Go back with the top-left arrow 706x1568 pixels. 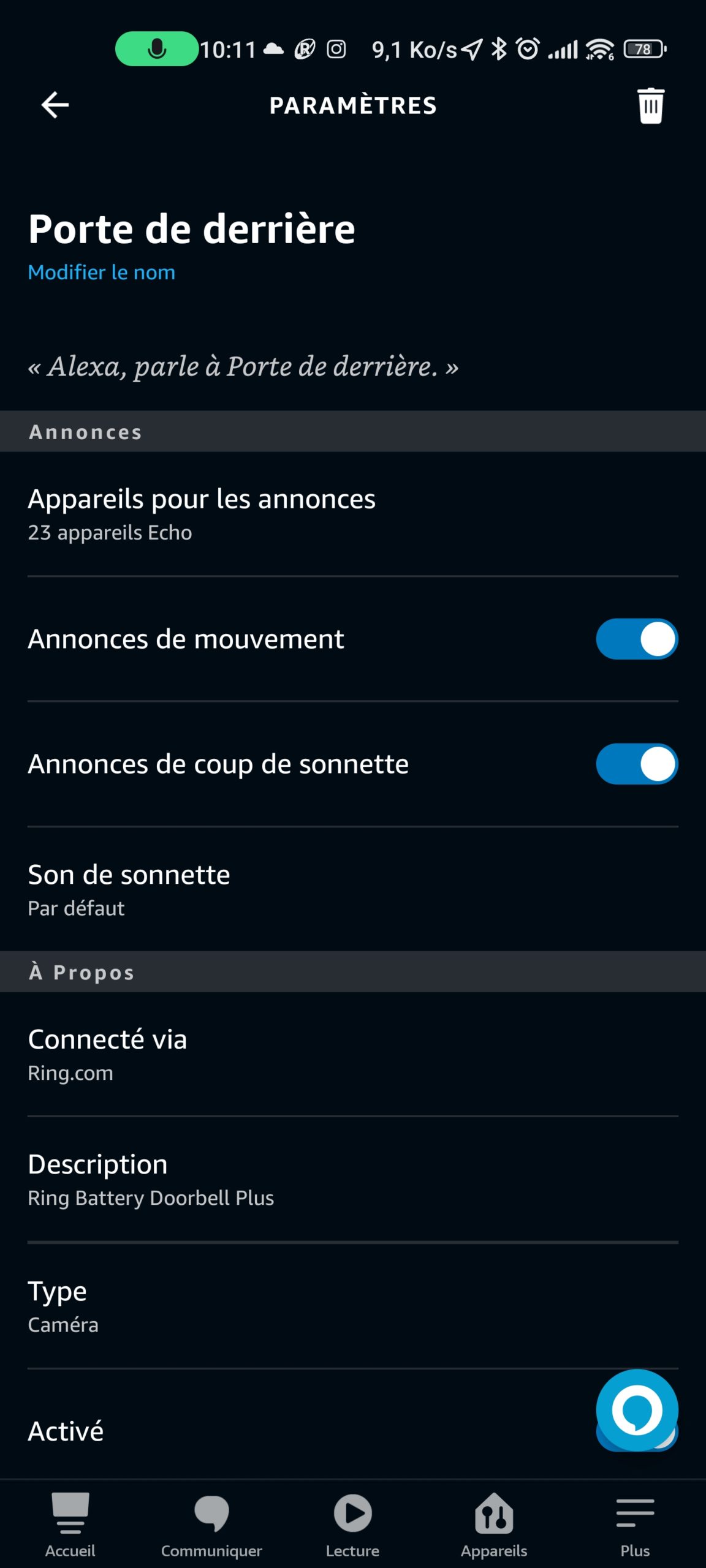(x=55, y=105)
